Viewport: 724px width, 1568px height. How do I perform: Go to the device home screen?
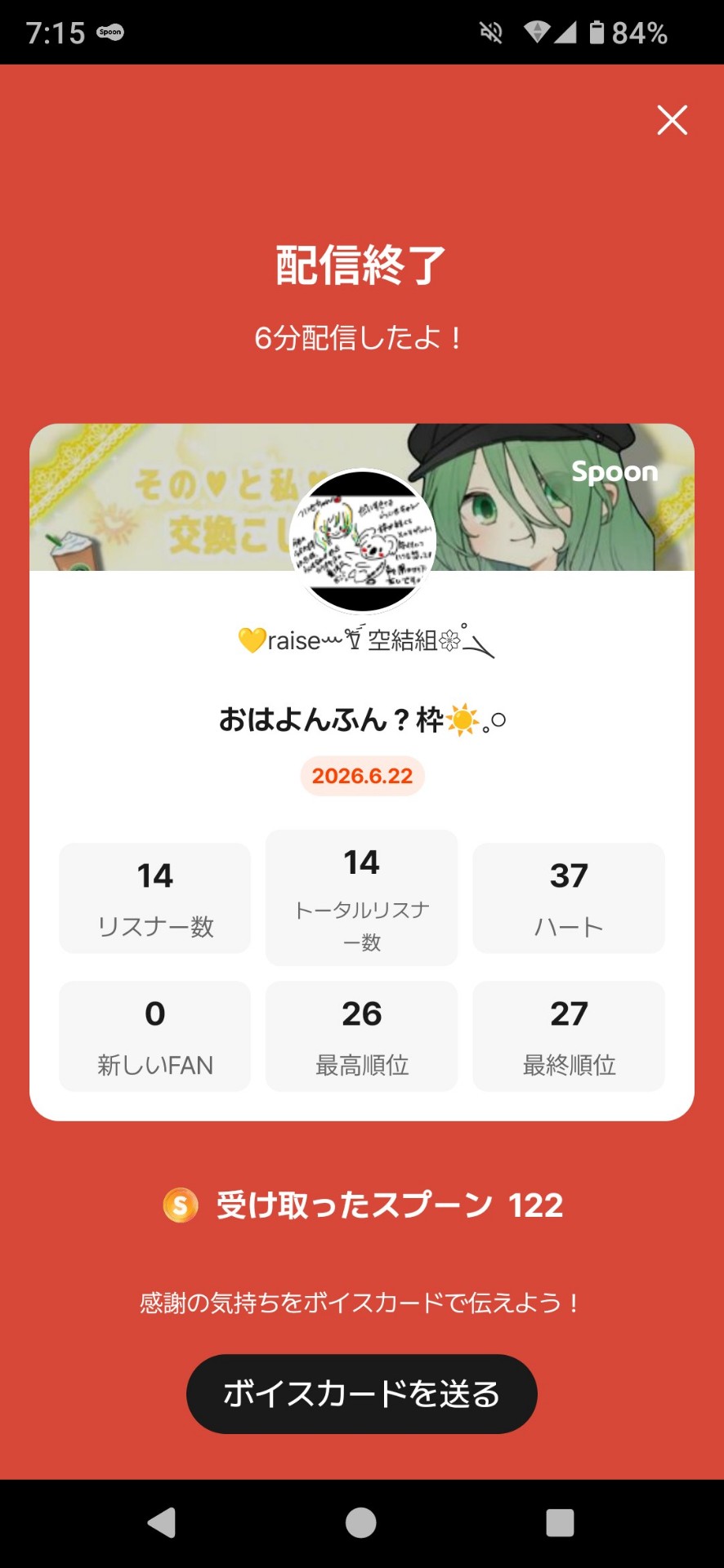361,1522
